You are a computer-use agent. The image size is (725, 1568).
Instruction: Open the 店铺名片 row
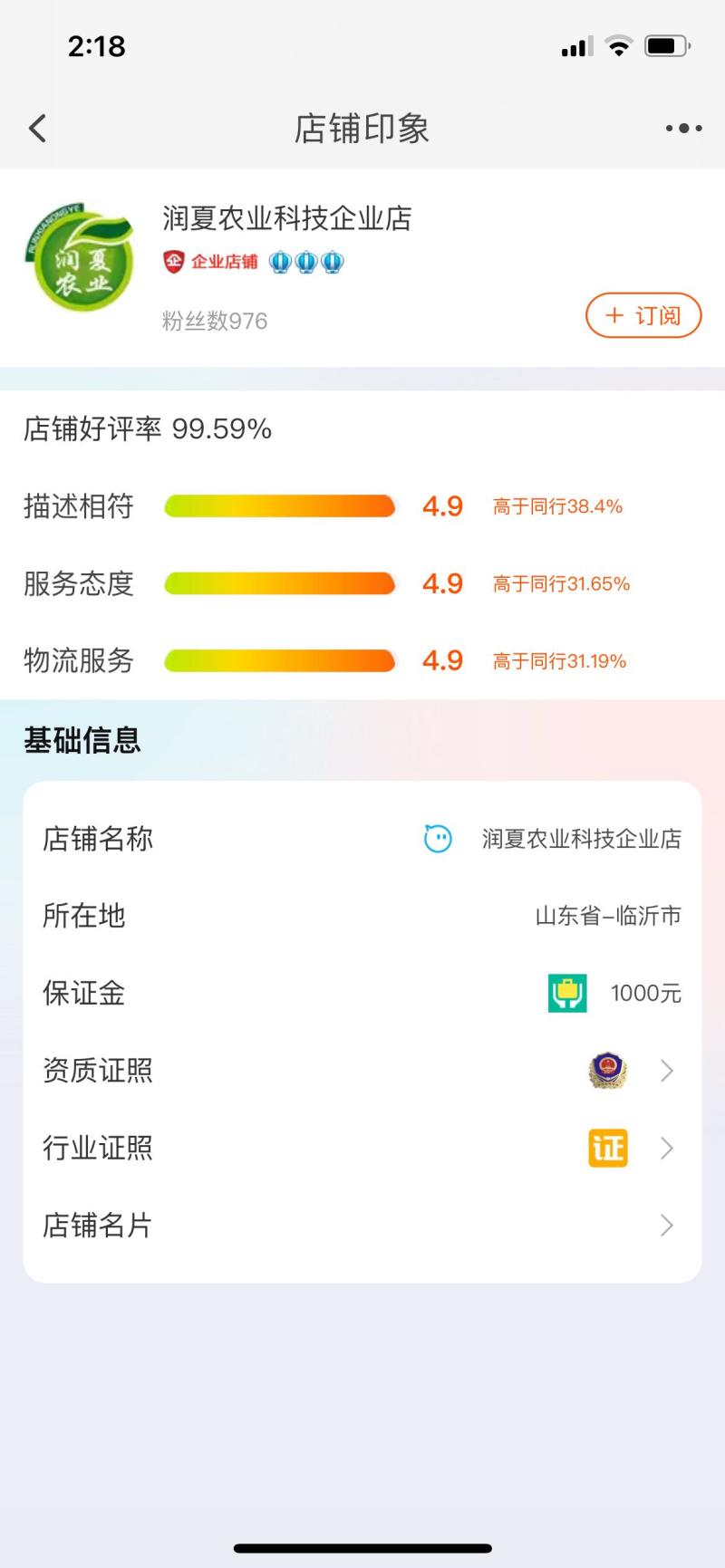(362, 1226)
